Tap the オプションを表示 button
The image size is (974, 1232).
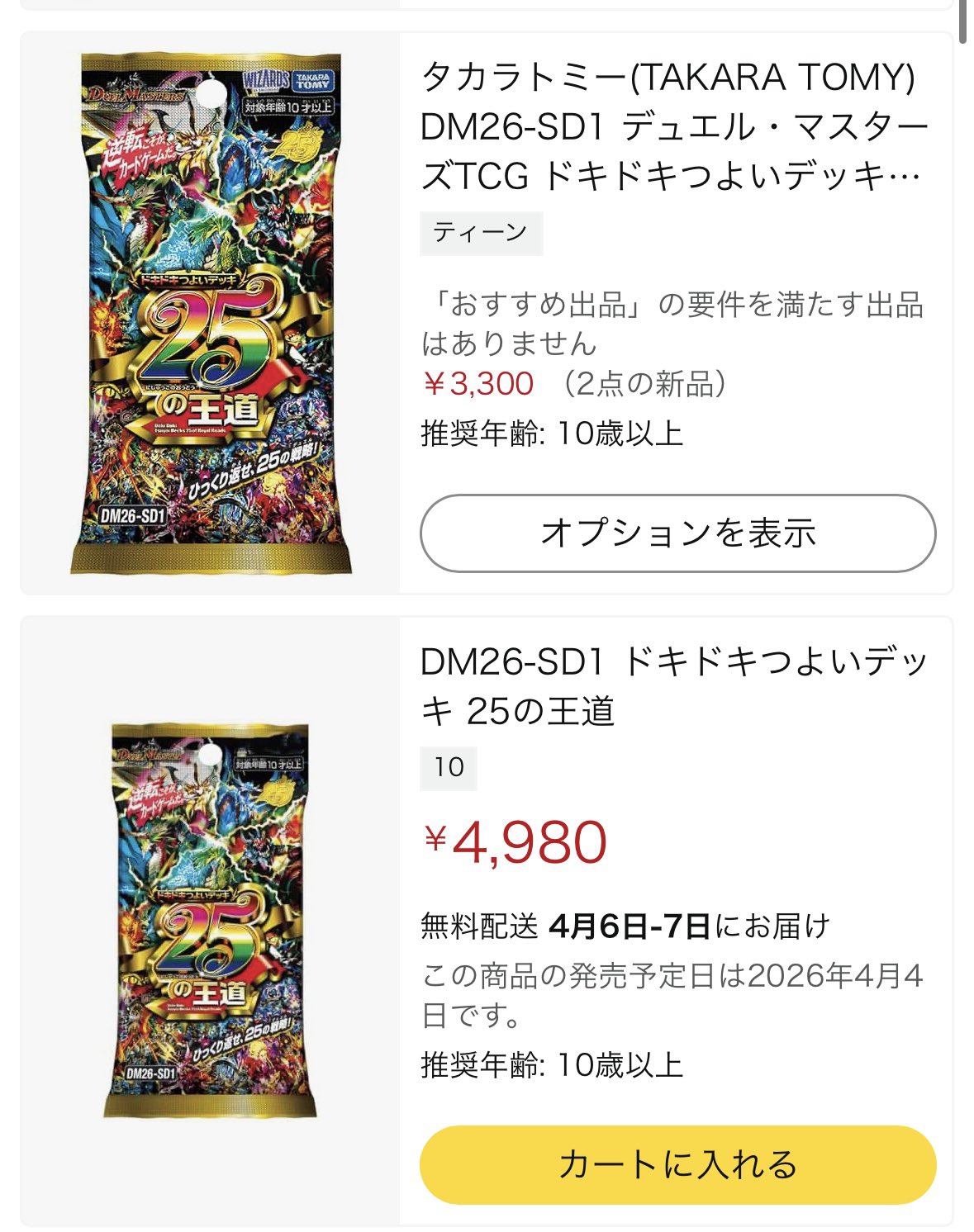677,533
